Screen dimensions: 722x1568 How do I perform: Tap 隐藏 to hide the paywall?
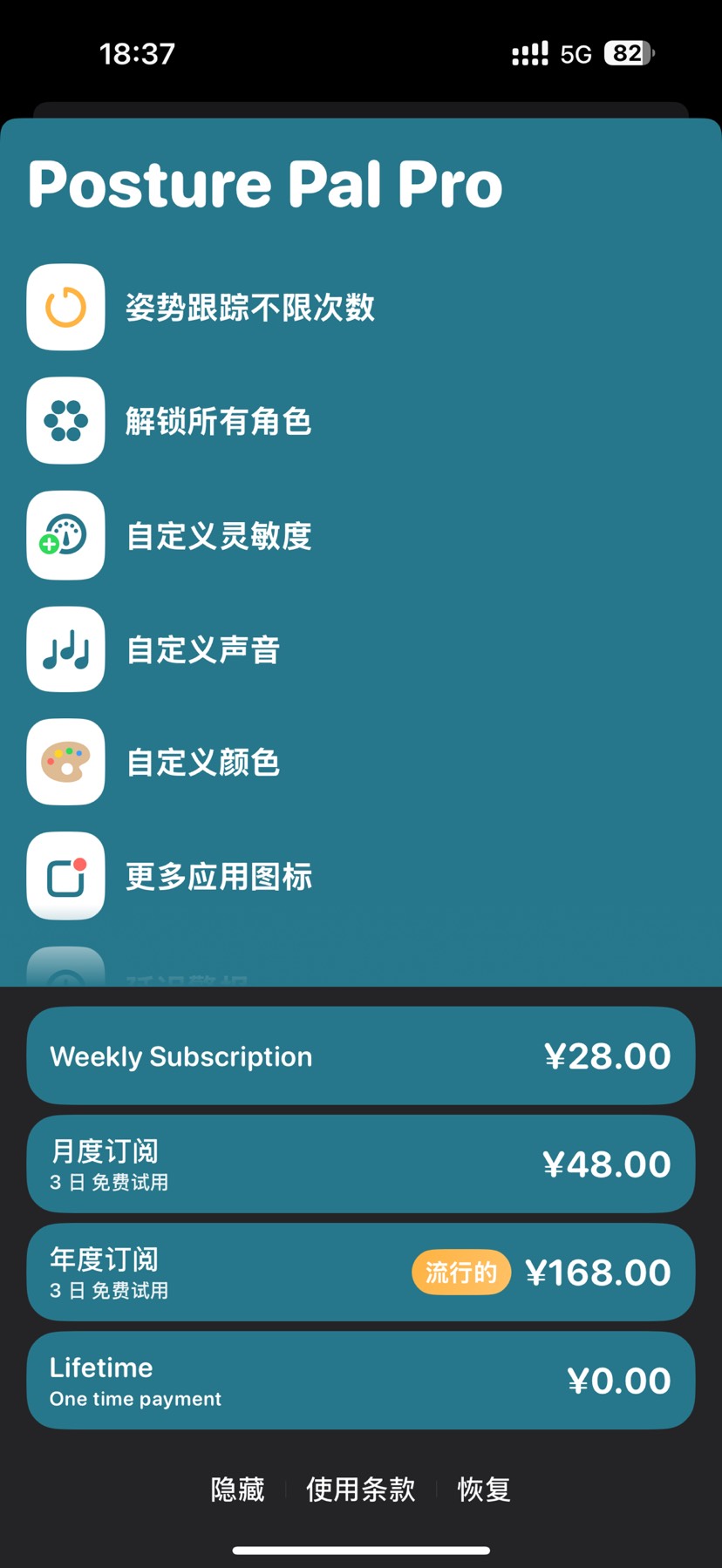(237, 1489)
